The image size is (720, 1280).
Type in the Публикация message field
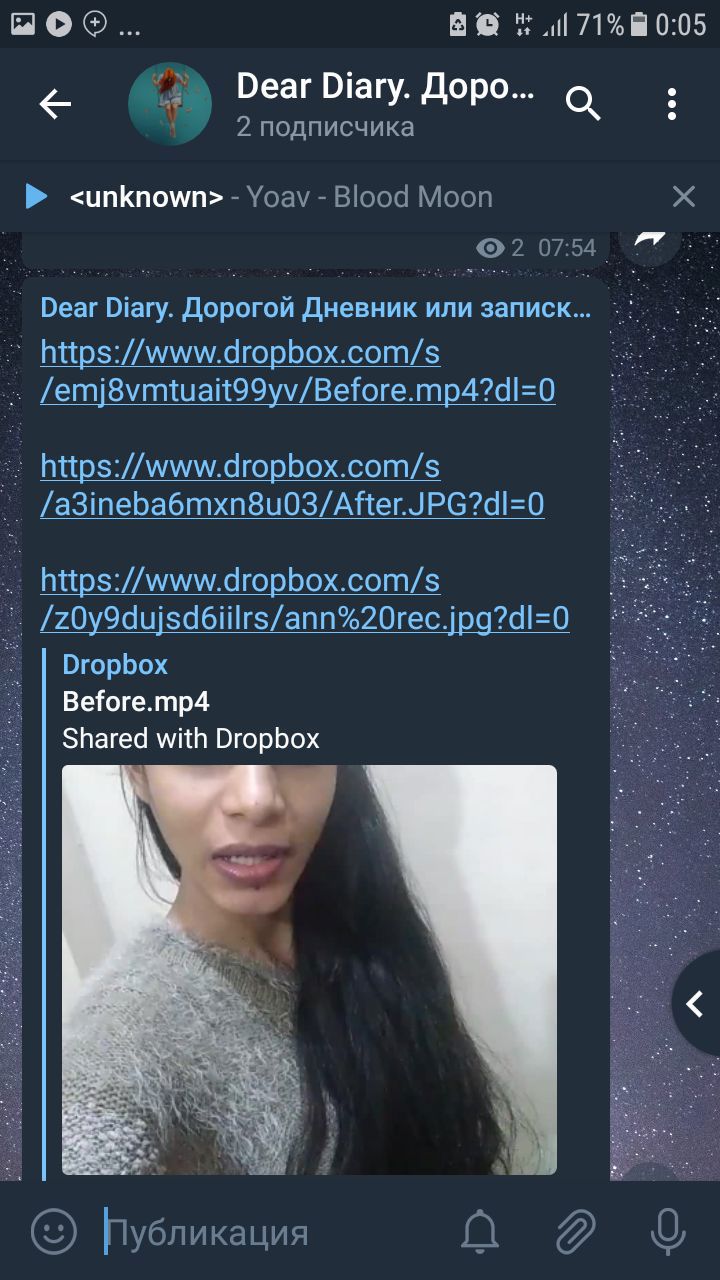pyautogui.click(x=270, y=1232)
